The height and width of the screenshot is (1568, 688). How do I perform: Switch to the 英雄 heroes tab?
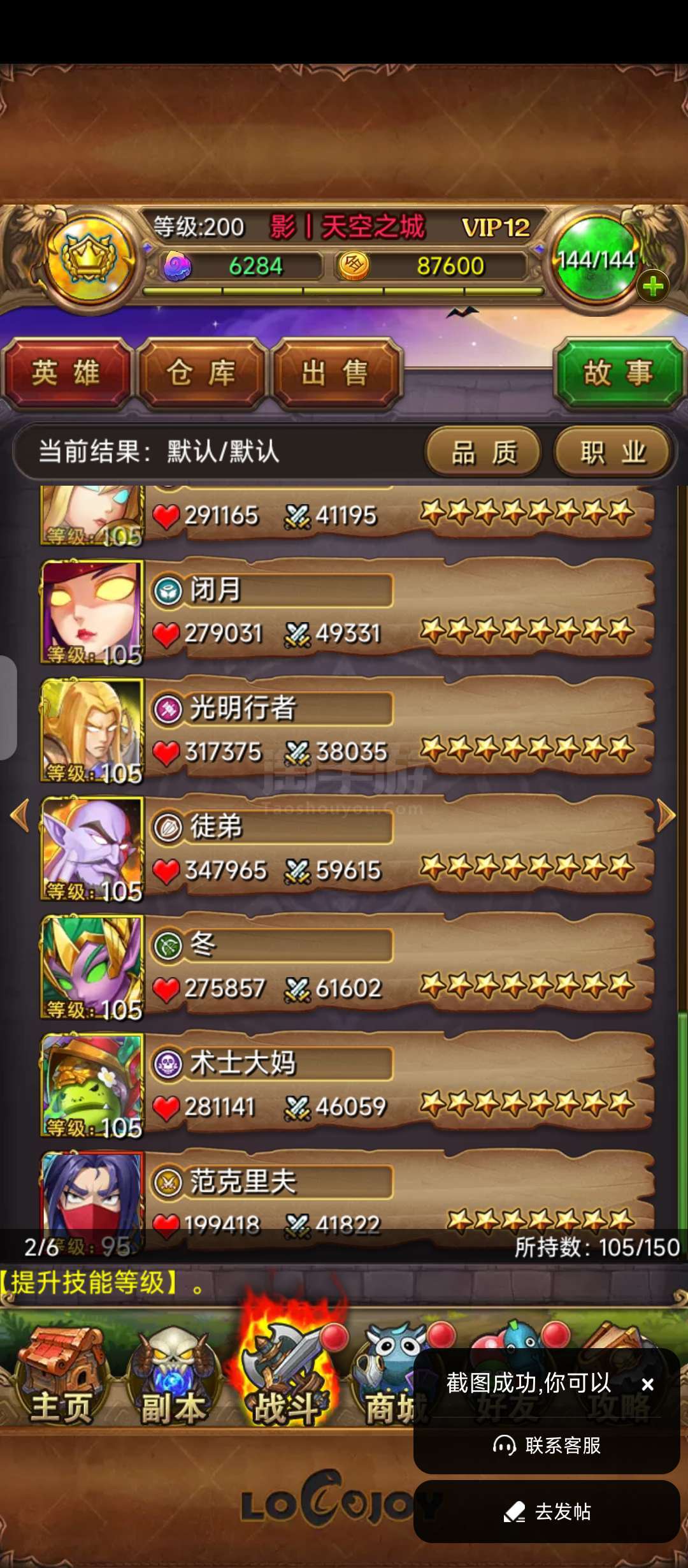pyautogui.click(x=66, y=373)
